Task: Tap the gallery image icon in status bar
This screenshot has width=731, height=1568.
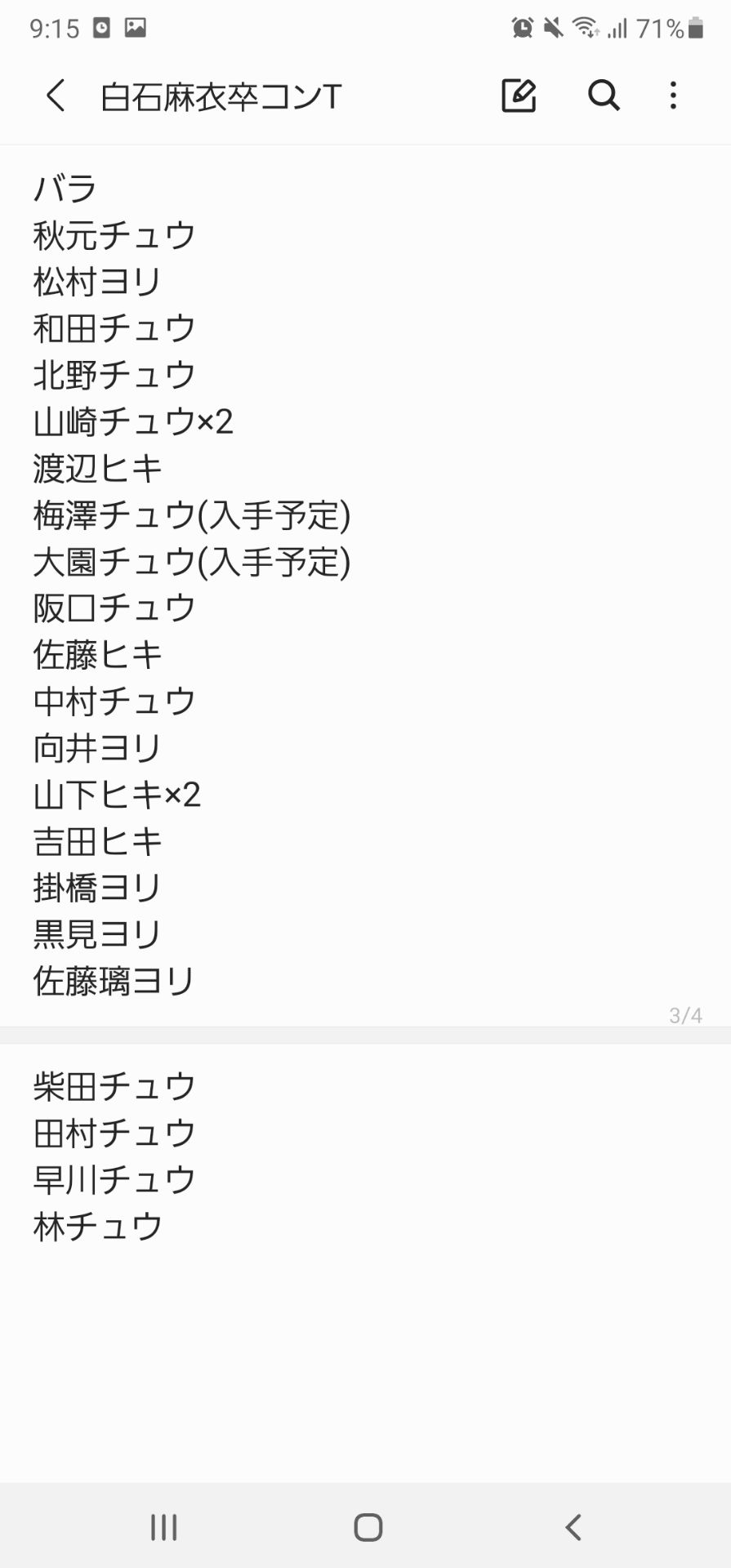Action: [136, 26]
